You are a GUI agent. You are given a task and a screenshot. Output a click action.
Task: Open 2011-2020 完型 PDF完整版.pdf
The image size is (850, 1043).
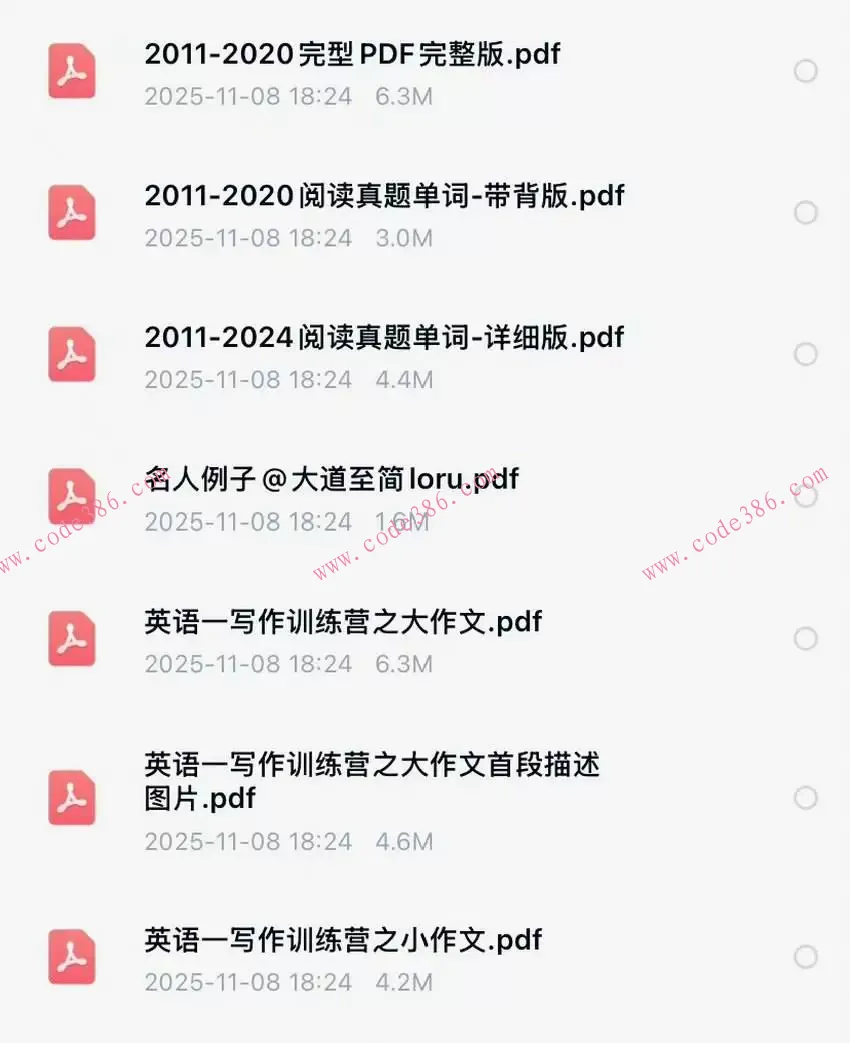352,56
